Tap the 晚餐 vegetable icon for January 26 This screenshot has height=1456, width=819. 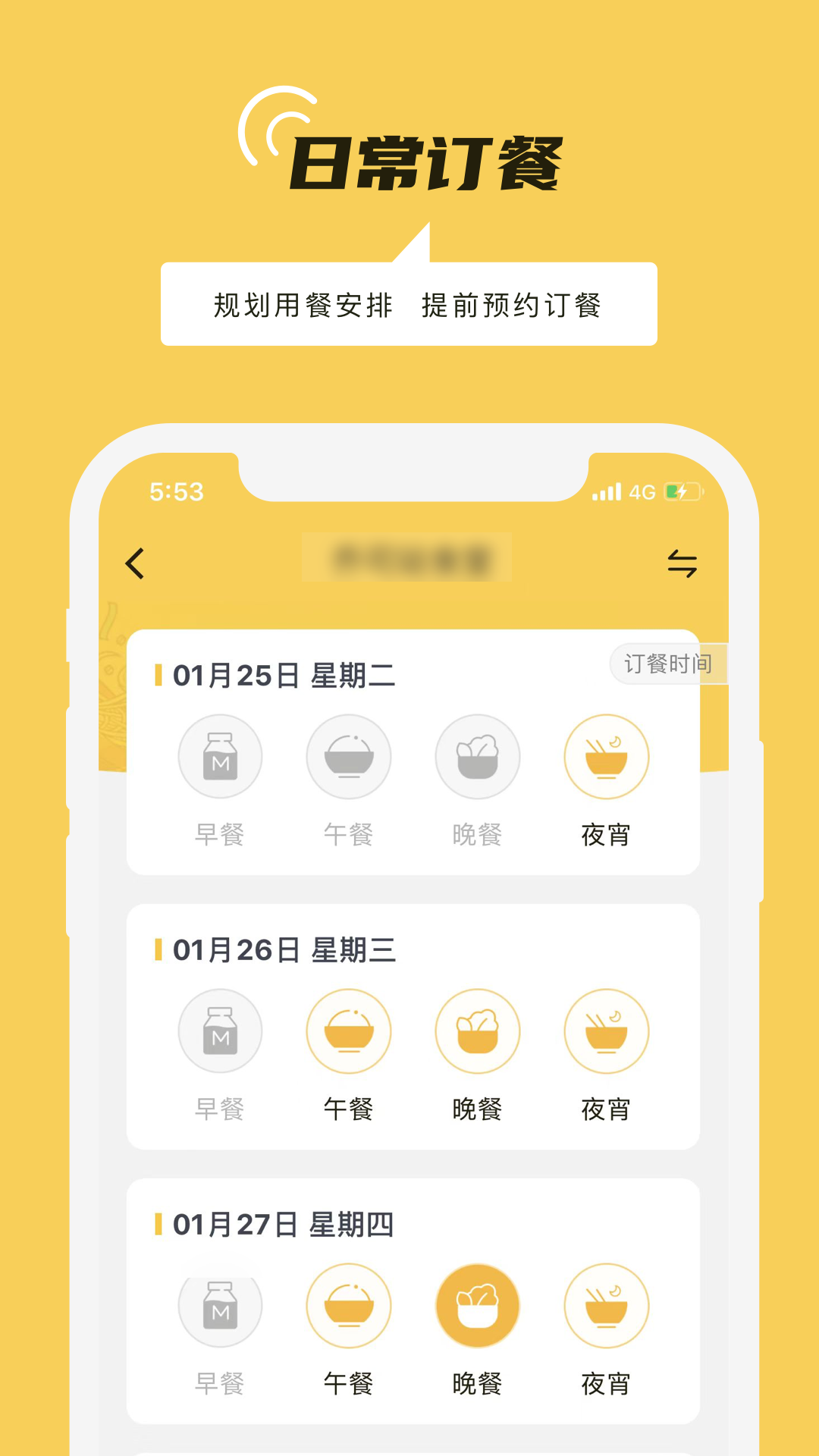click(x=478, y=1030)
